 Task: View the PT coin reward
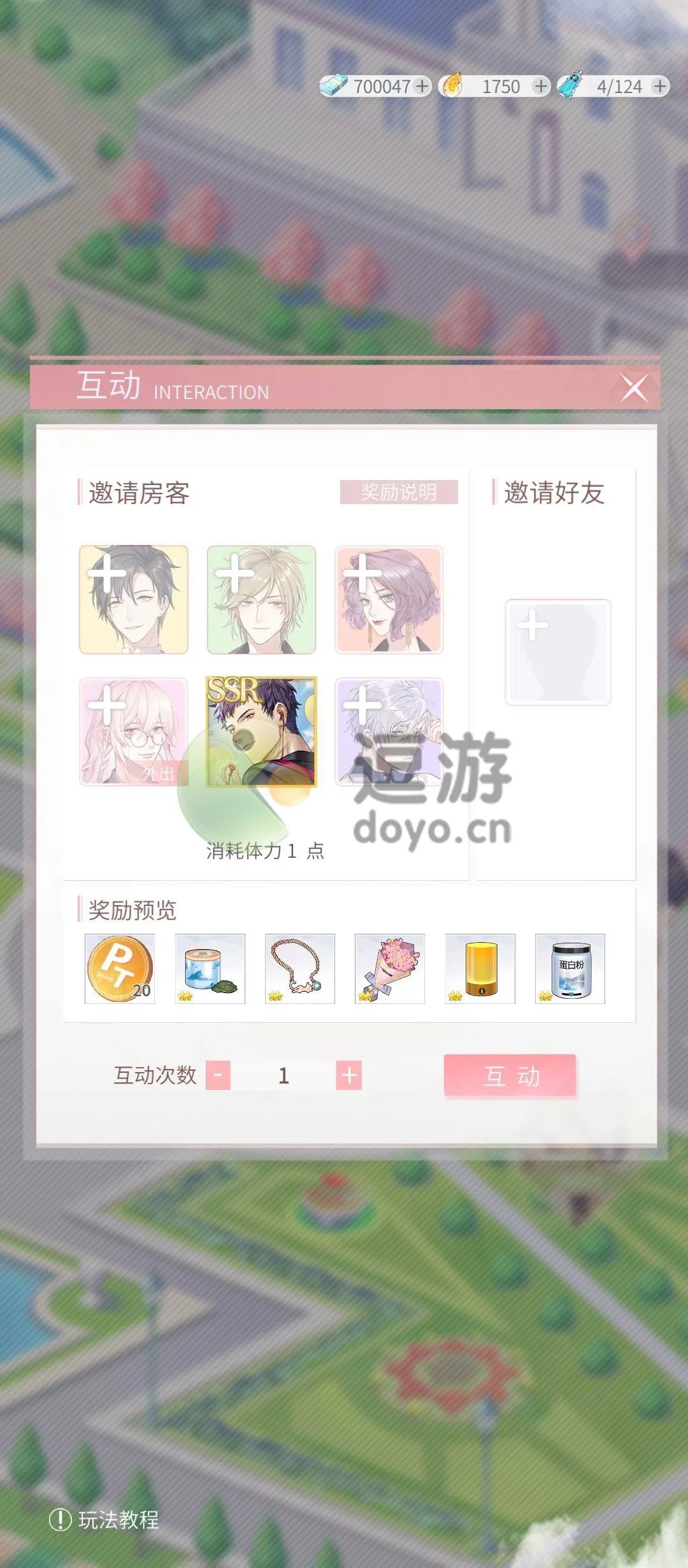point(120,969)
